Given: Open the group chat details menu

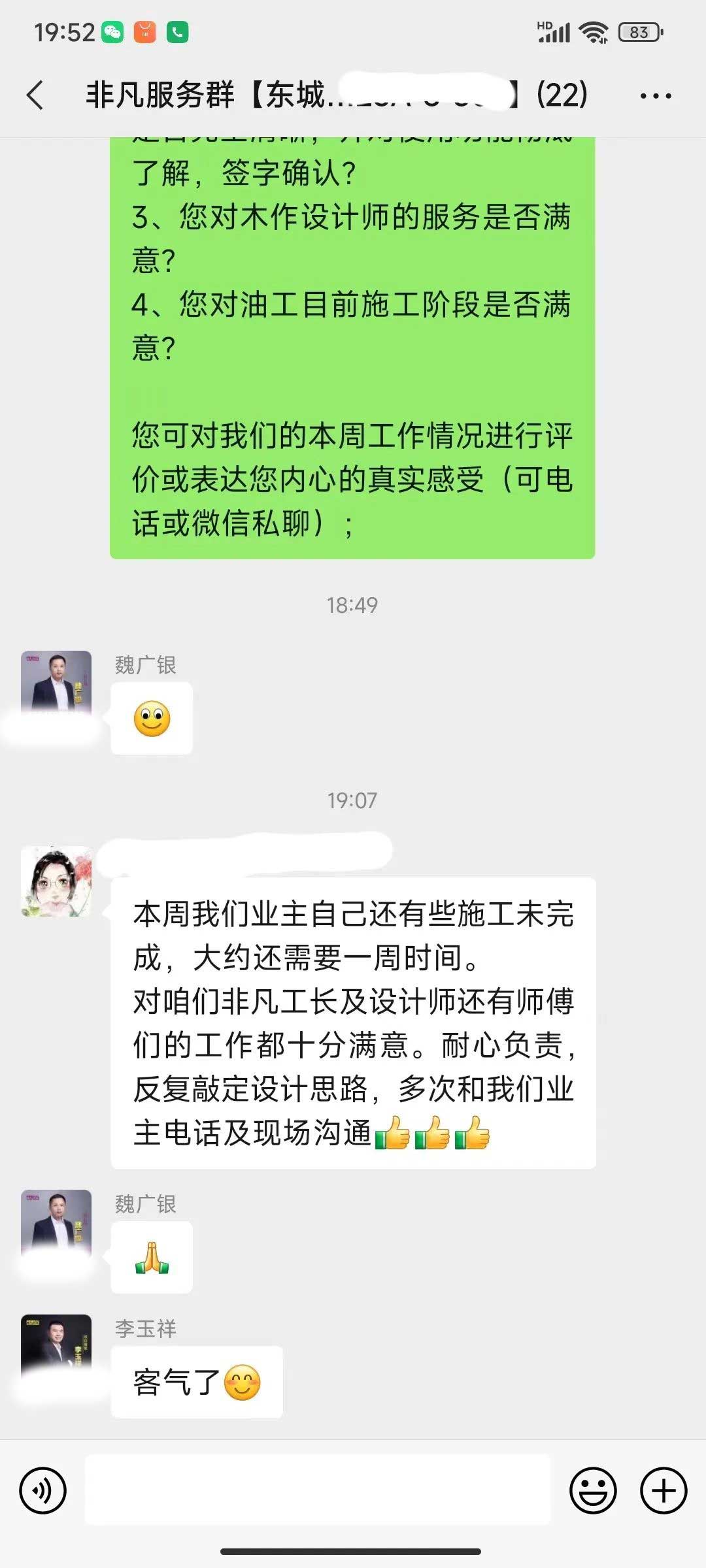Looking at the screenshot, I should (x=655, y=96).
